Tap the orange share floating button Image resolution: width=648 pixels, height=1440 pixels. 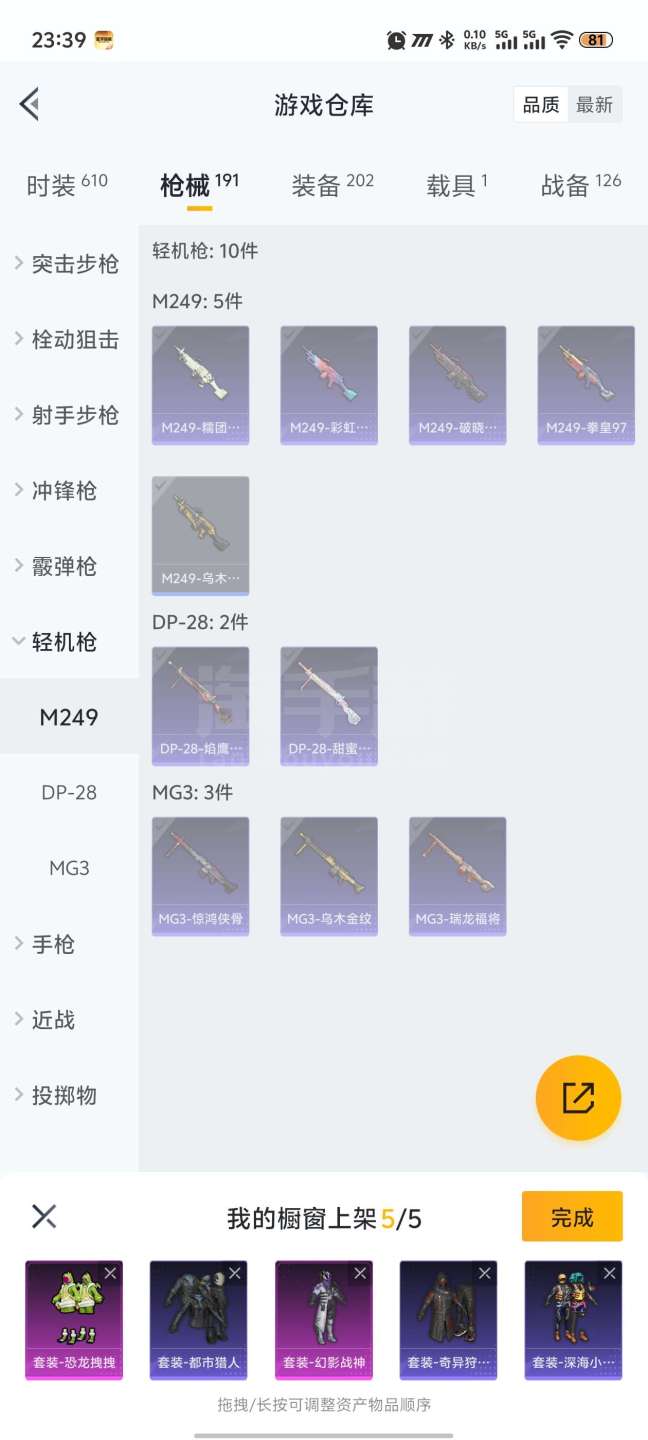tap(578, 1098)
